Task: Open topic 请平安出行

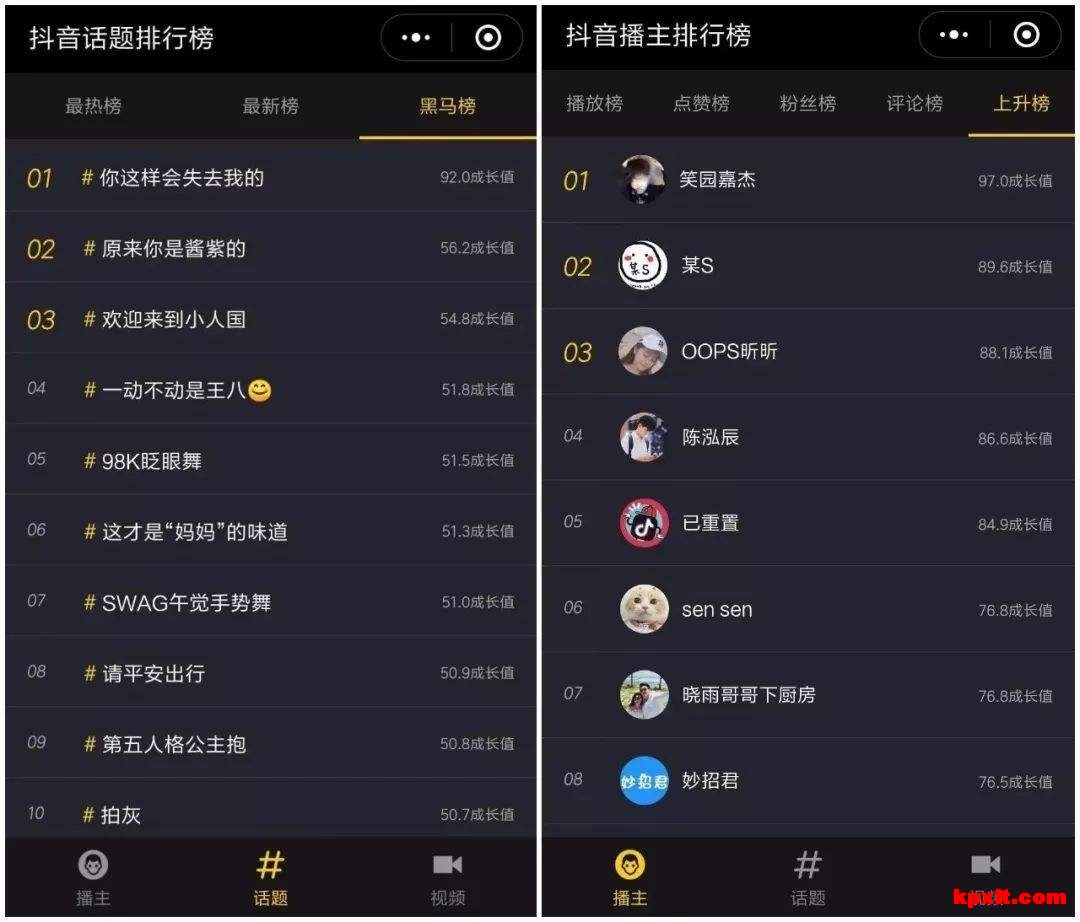Action: [153, 674]
